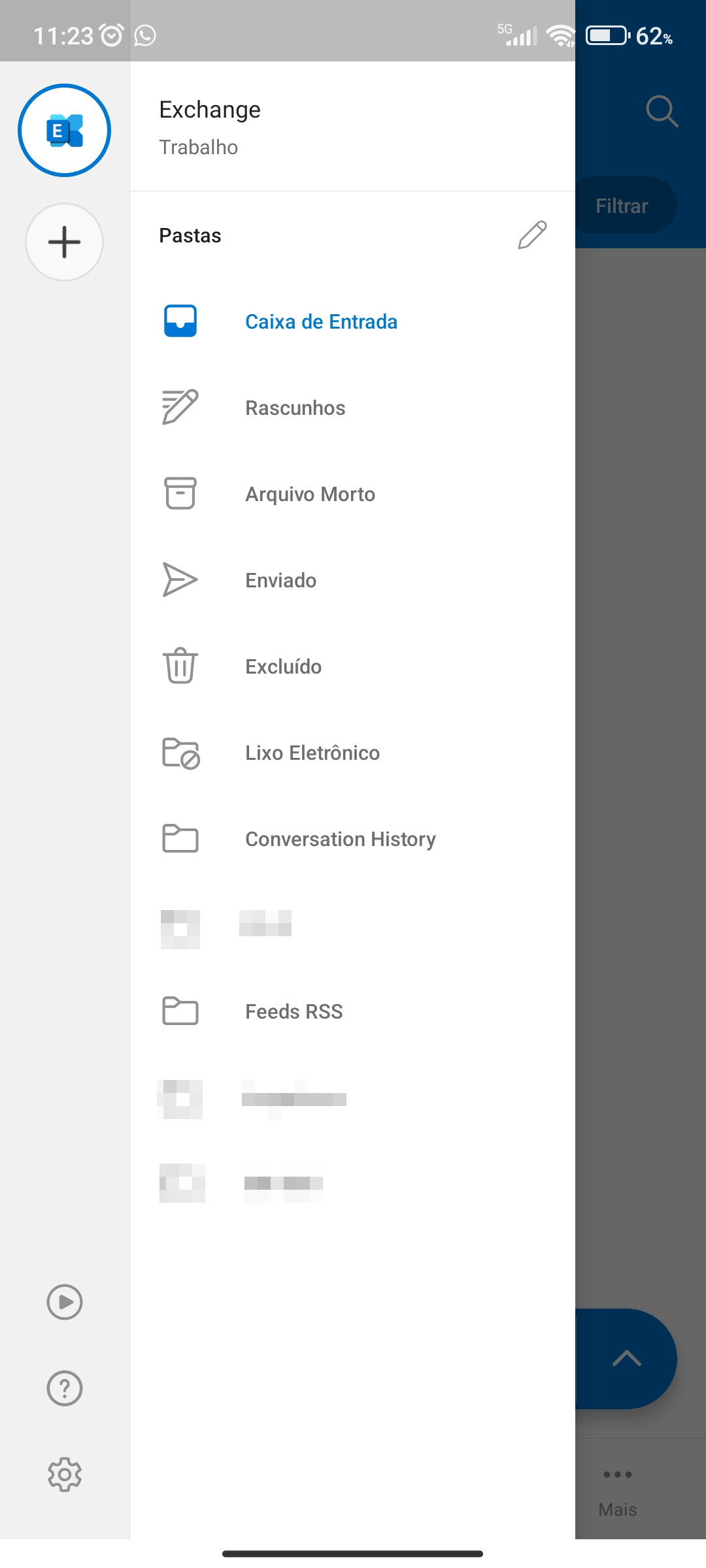The image size is (706, 1568).
Task: Go to Arquivo Morto folder
Action: click(x=353, y=494)
